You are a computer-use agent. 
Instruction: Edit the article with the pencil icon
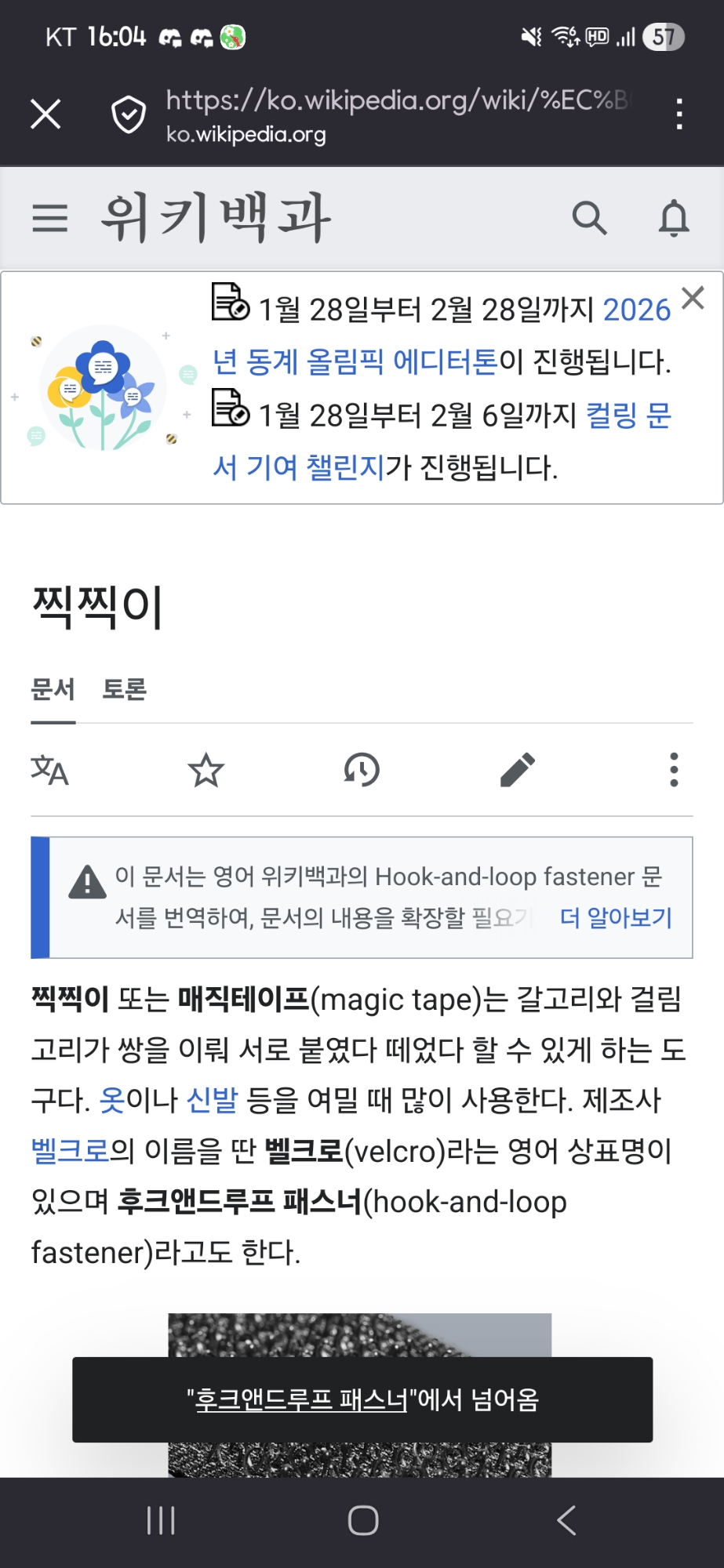pyautogui.click(x=518, y=770)
